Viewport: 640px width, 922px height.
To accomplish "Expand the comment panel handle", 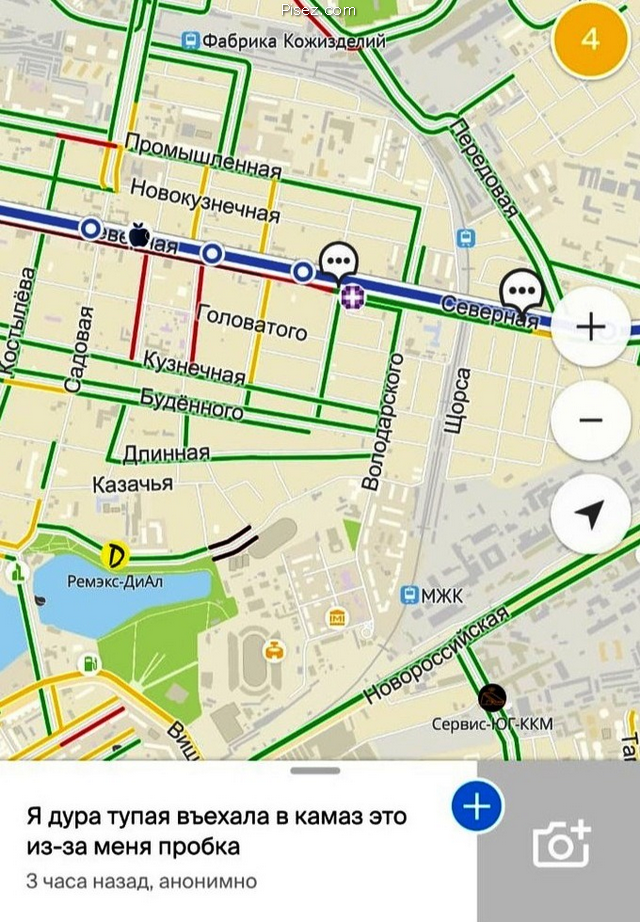I will pos(315,771).
